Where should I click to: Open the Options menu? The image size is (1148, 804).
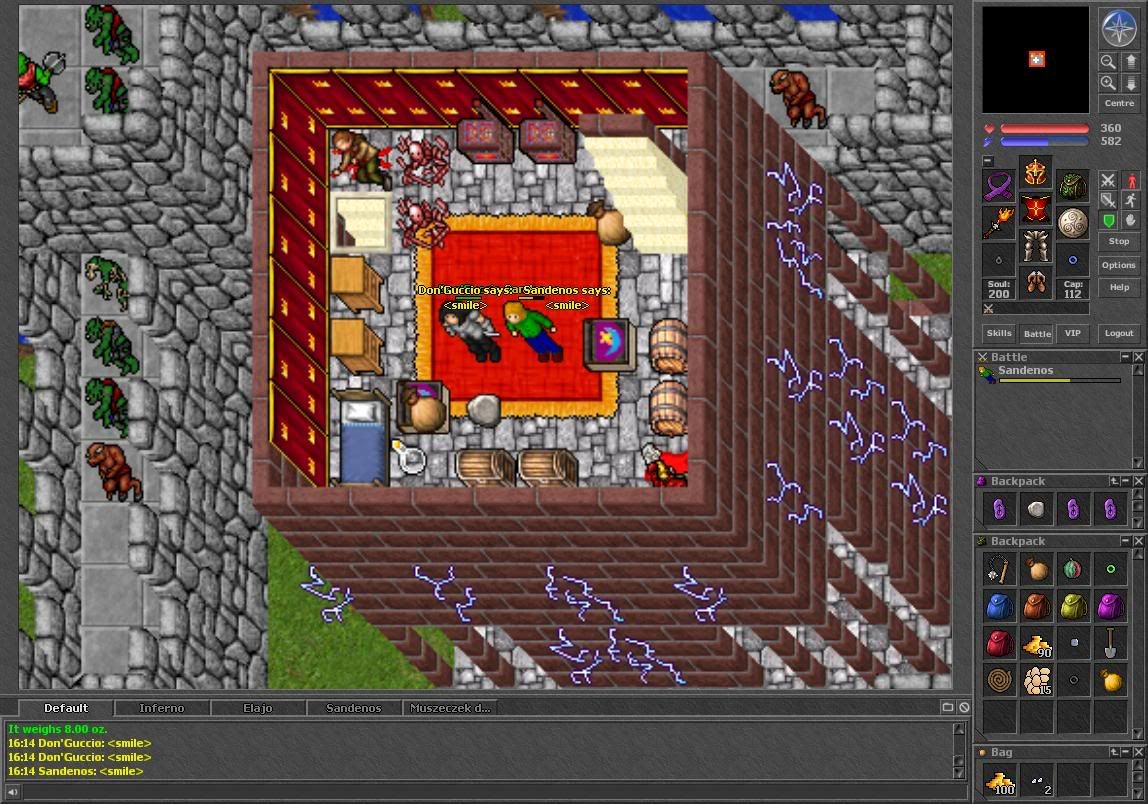[x=1118, y=265]
